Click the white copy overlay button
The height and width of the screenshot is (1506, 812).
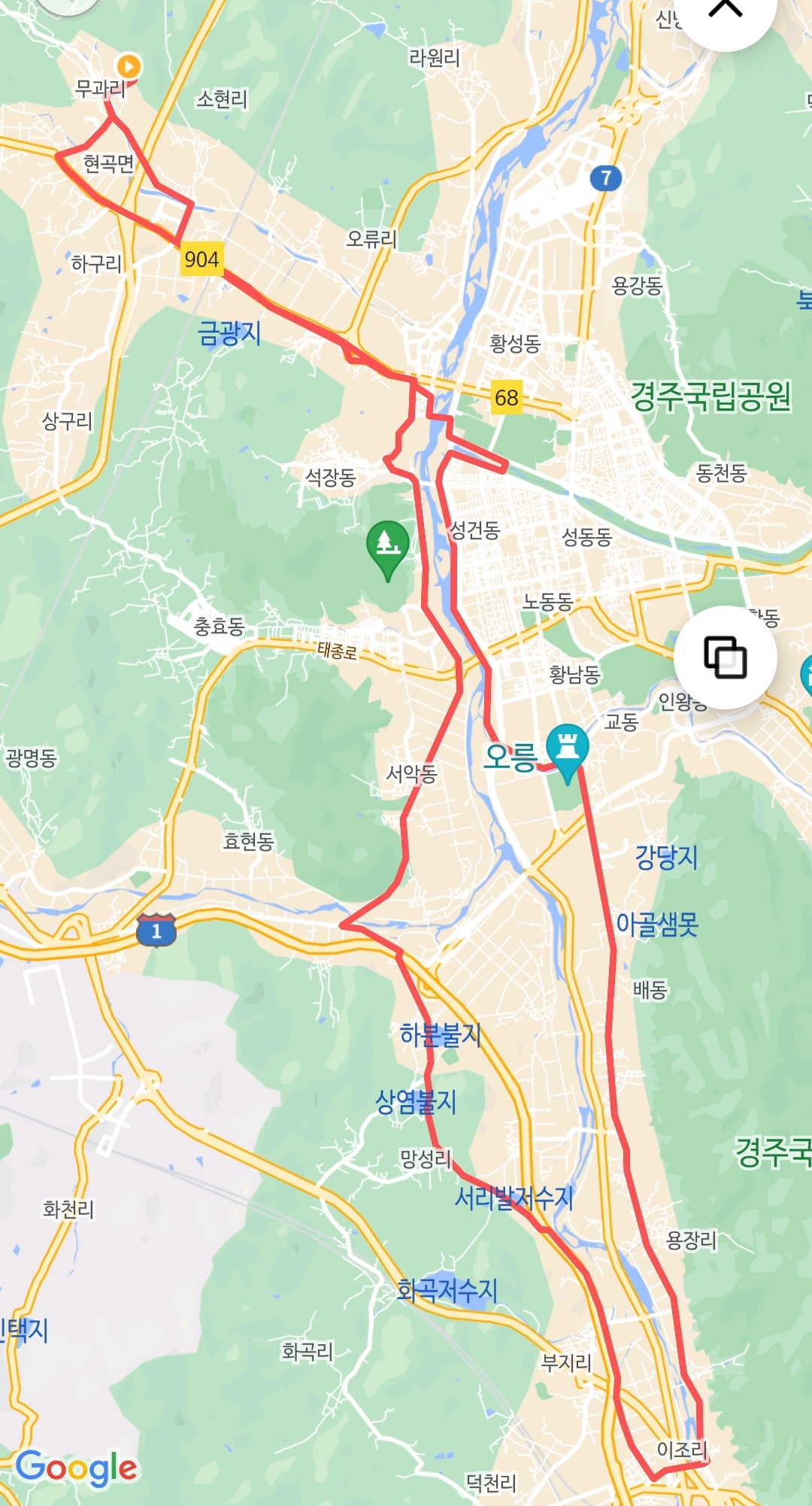point(724,657)
